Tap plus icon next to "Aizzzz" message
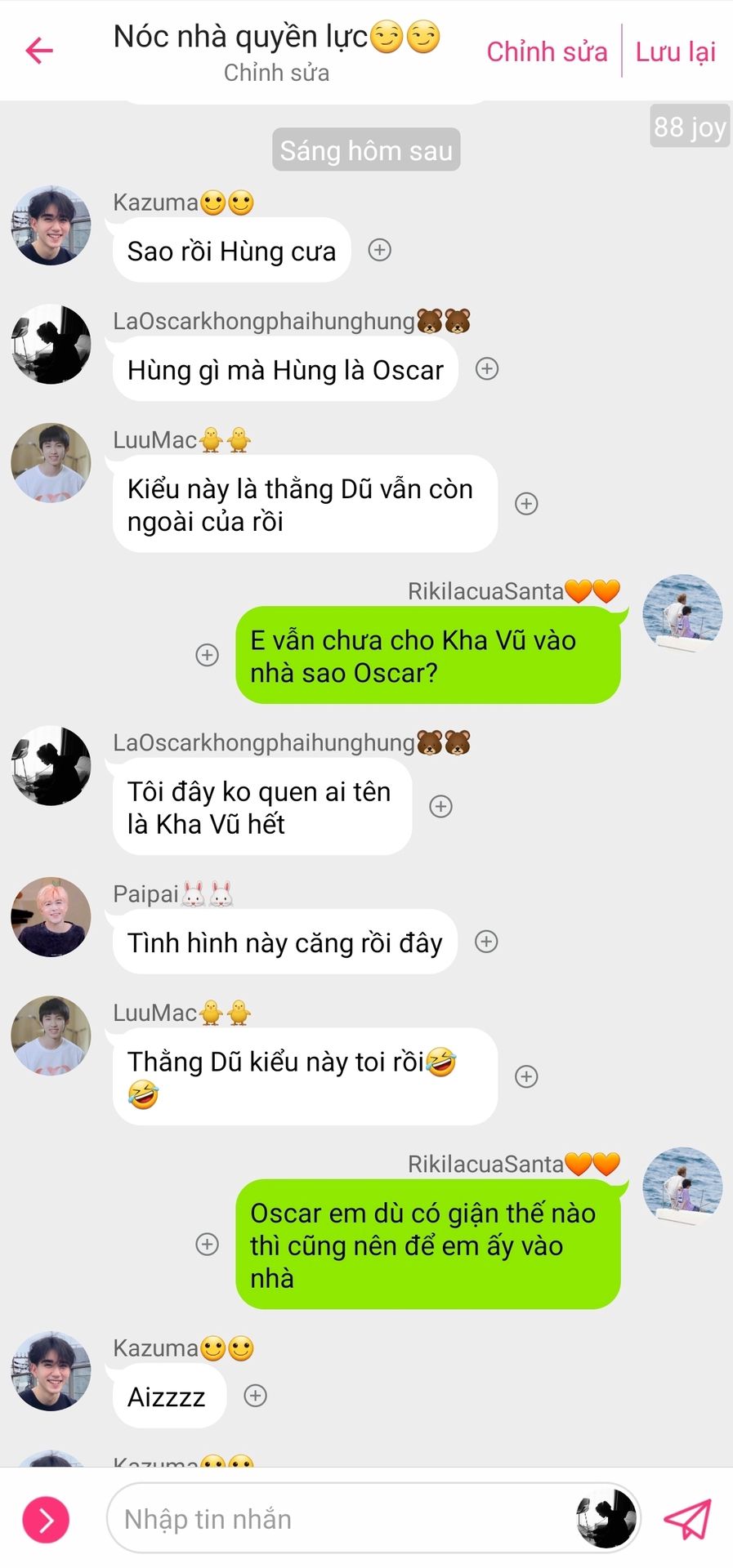733x1568 pixels. pos(255,1396)
